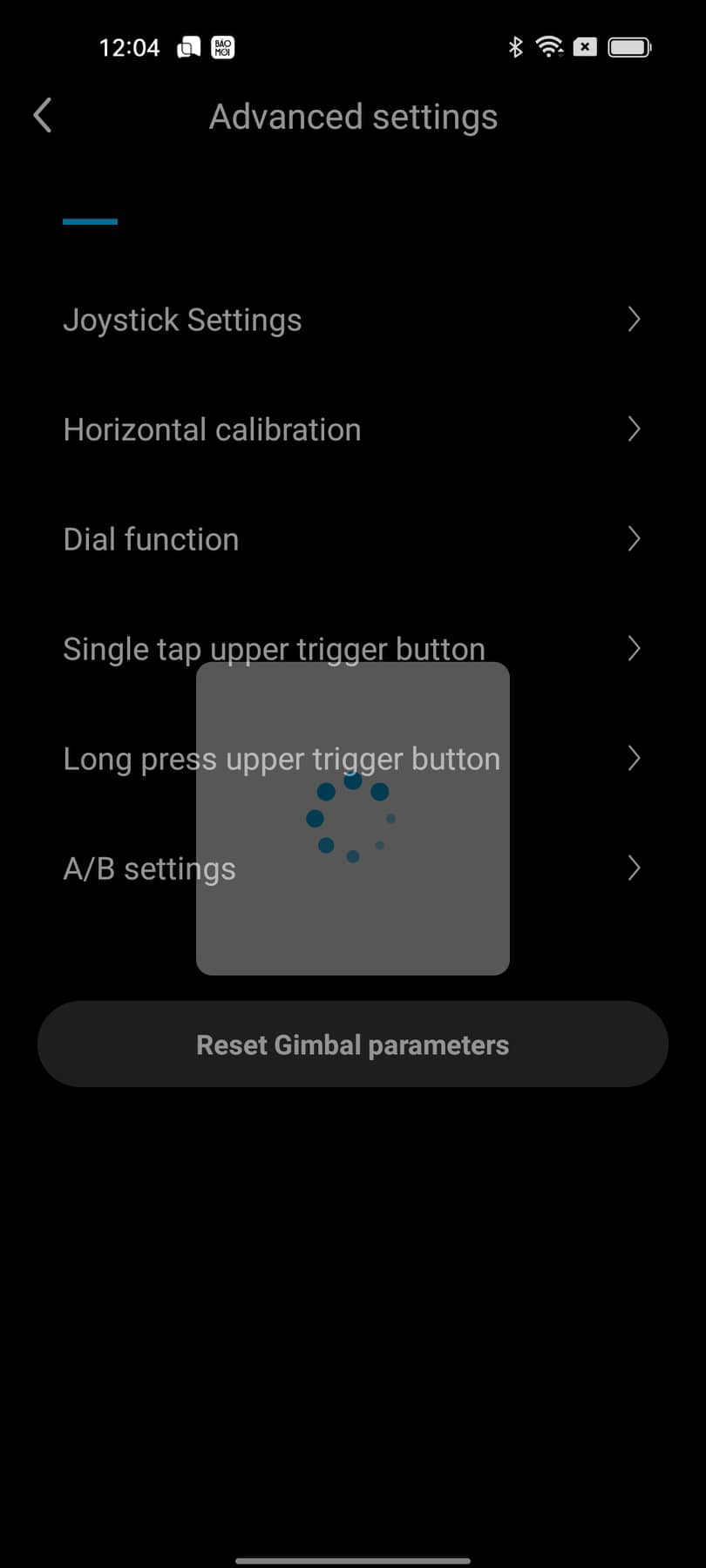
Task: Open Horizontal calibration
Action: 353,429
